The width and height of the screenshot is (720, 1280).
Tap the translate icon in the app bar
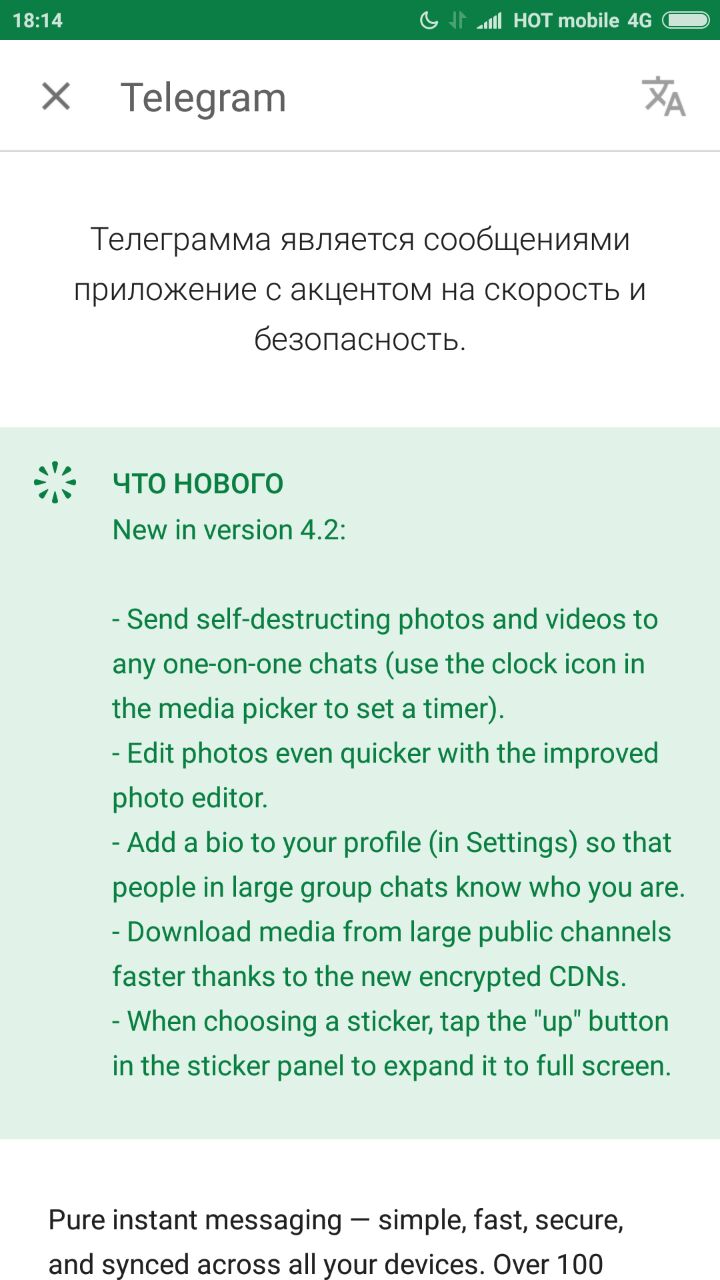pos(663,97)
